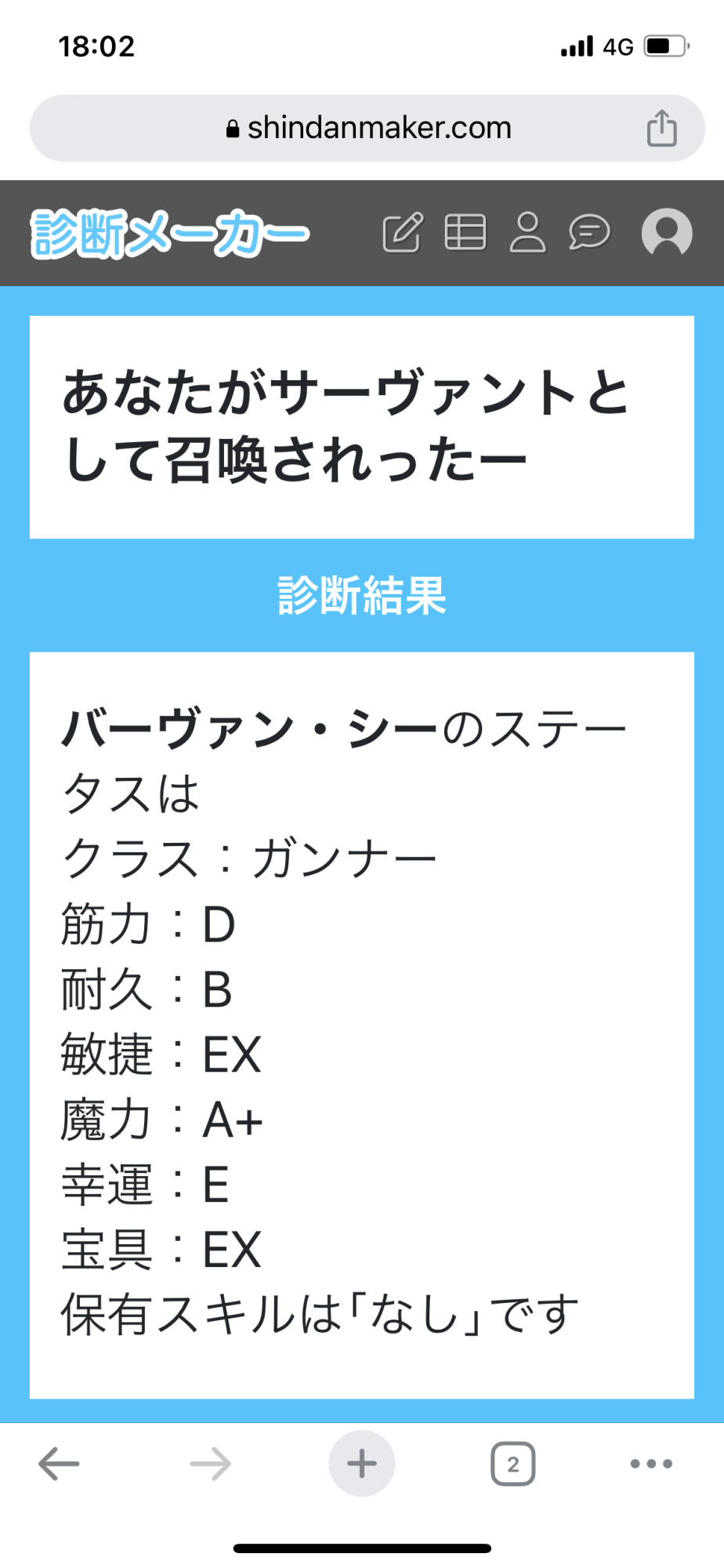This screenshot has height=1568, width=724.
Task: Open the account avatar menu
Action: pos(666,233)
